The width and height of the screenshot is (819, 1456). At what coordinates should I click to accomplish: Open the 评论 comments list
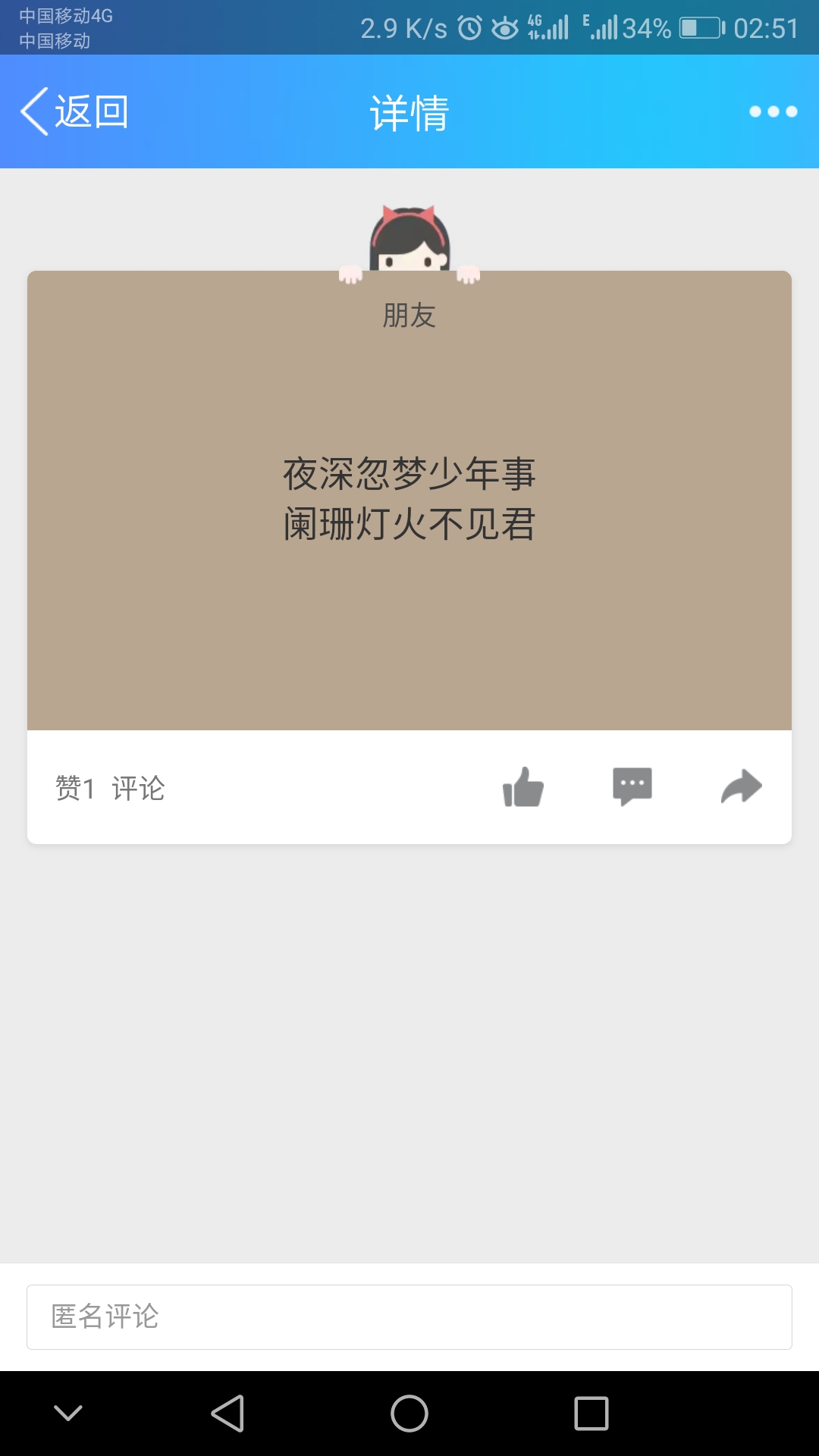(138, 789)
